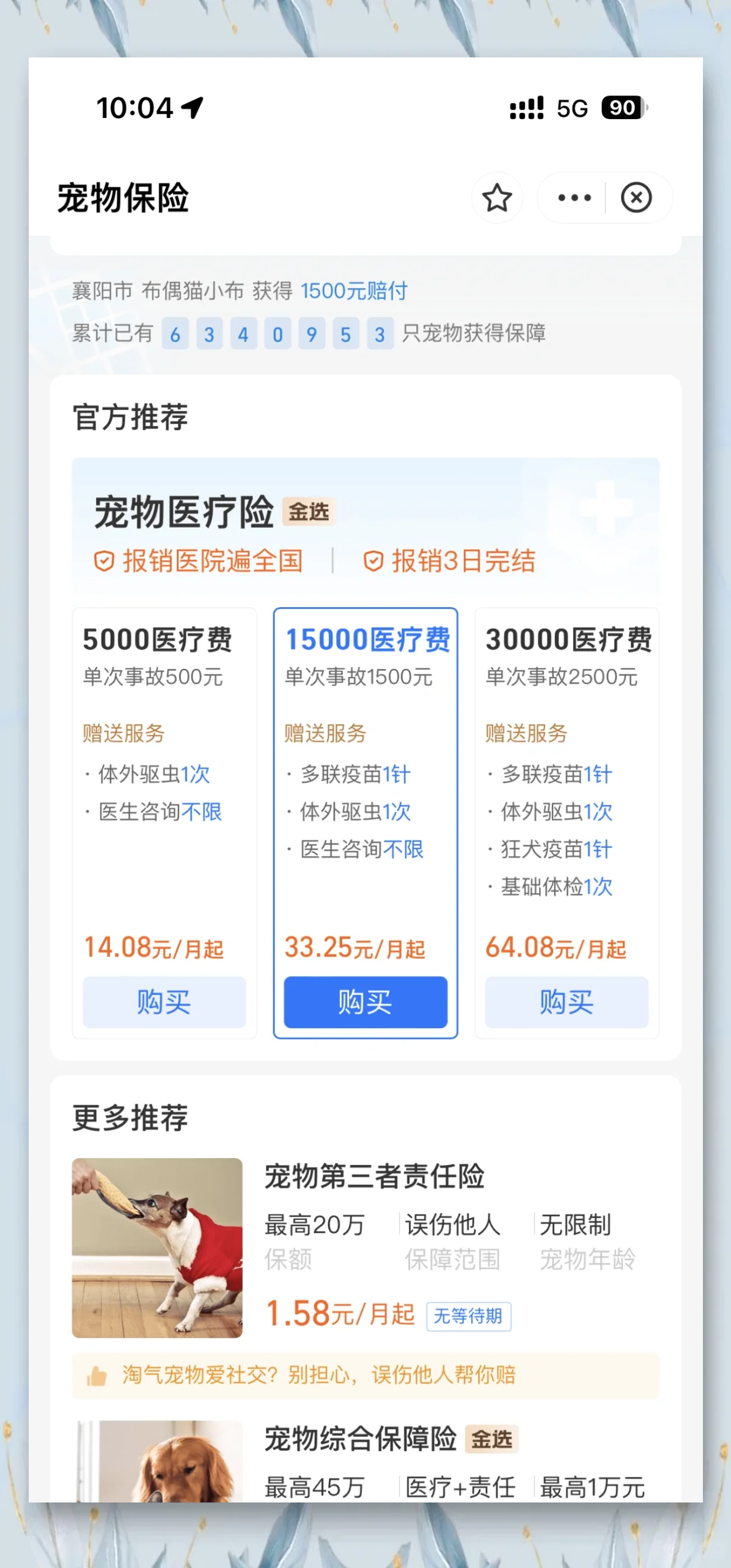This screenshot has height=1568, width=731.
Task: Buy the 64.08元/月起 plan
Action: point(567,1002)
